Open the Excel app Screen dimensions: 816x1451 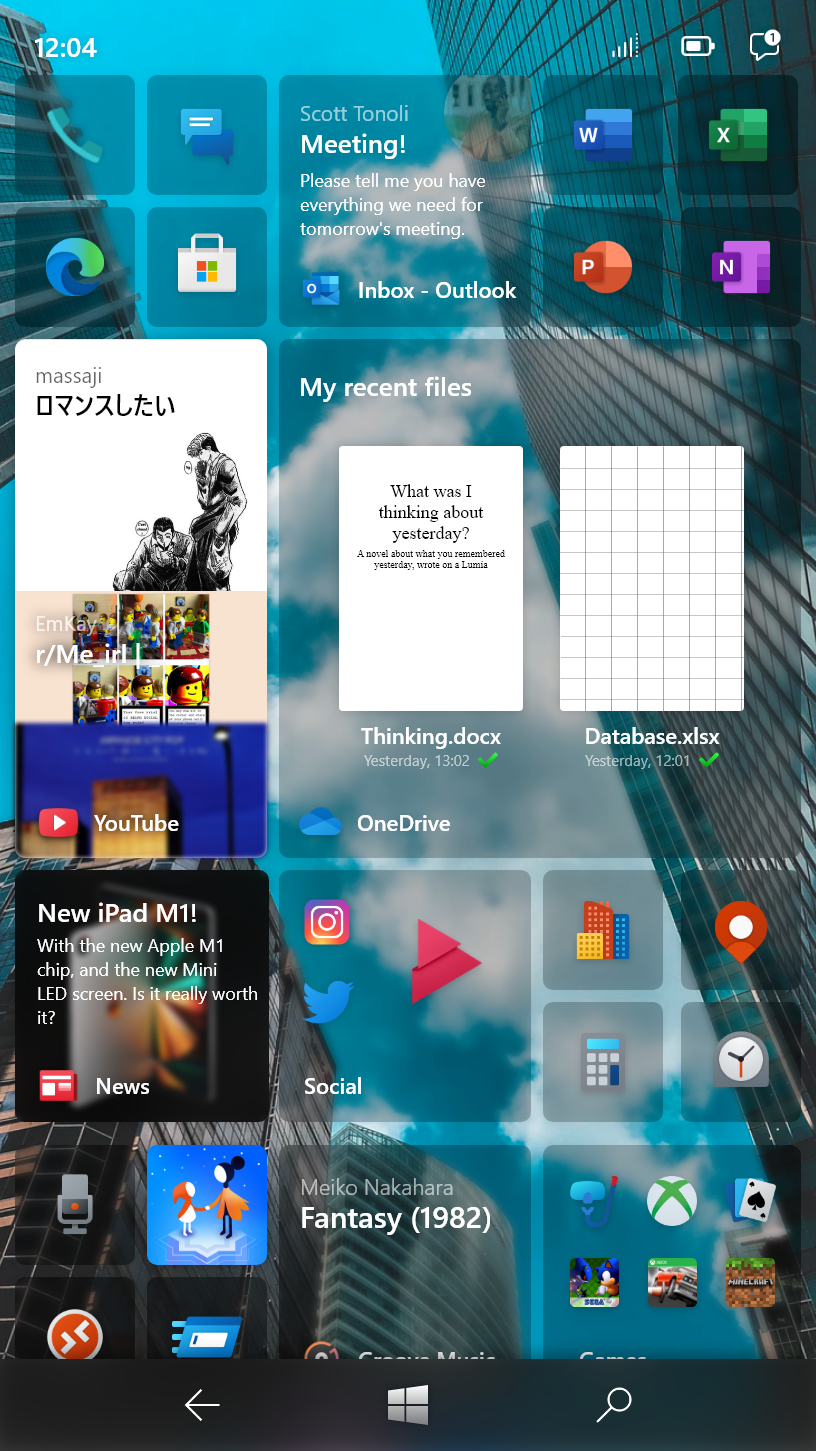tap(738, 135)
